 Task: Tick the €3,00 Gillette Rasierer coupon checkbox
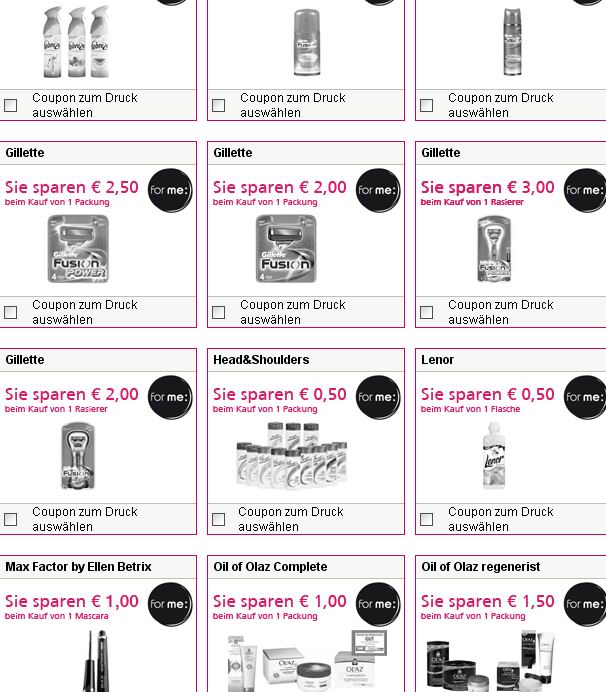(x=427, y=312)
